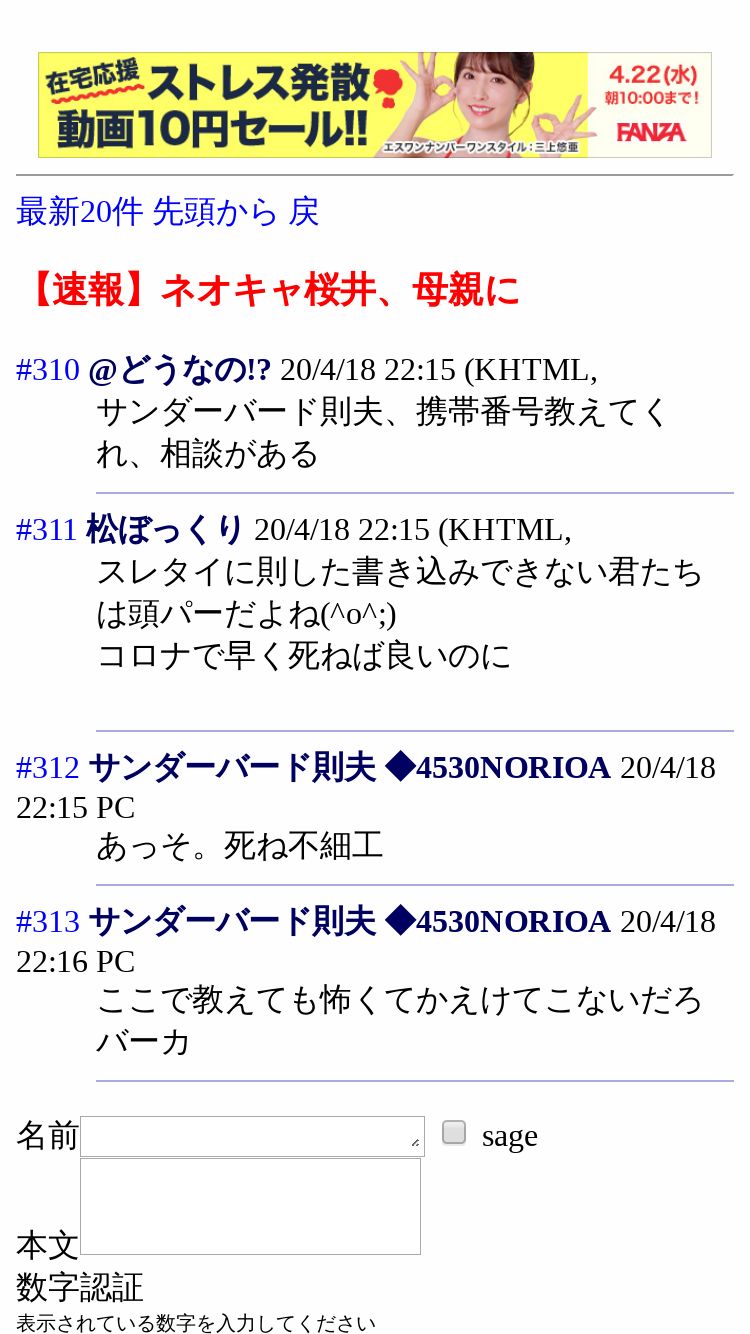Focus the 本文 message text area
Screen dimensions: 750x1334
[250, 1206]
